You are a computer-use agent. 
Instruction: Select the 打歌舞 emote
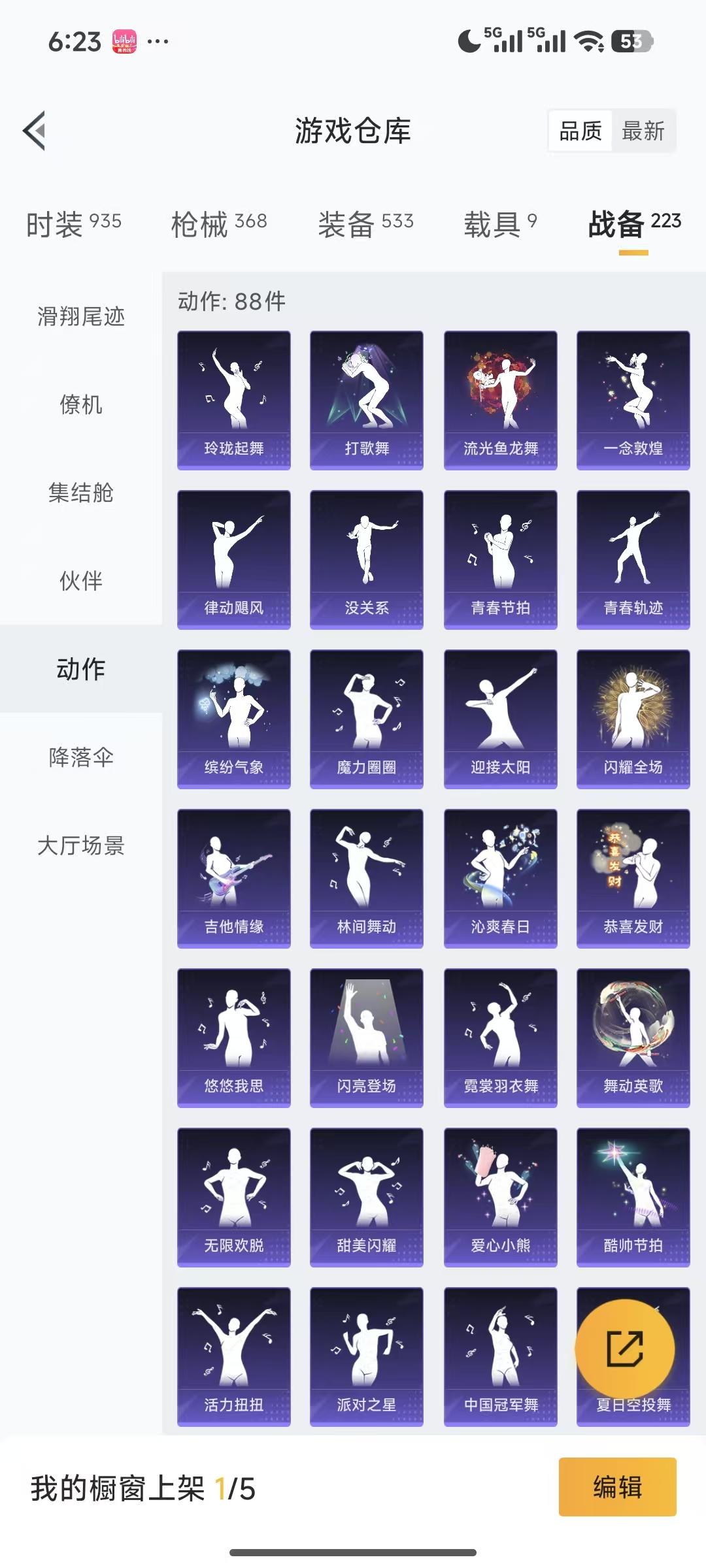366,399
